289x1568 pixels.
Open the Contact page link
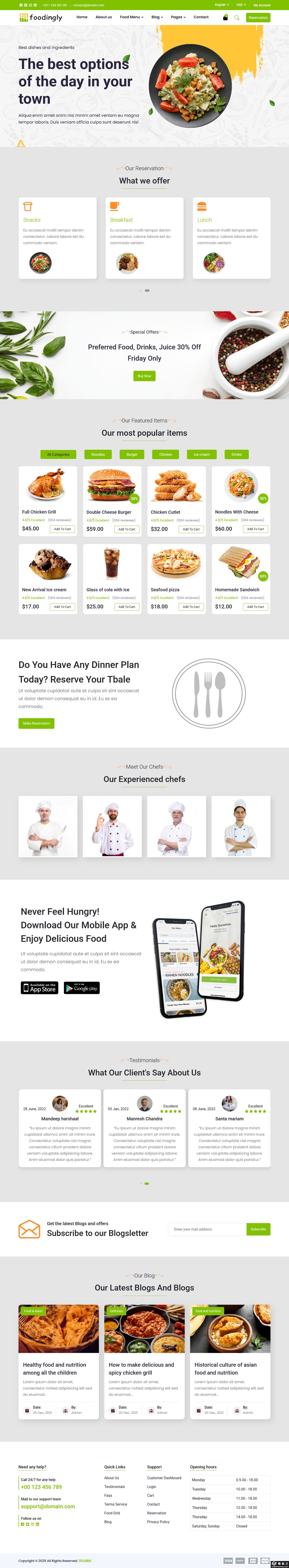point(201,17)
